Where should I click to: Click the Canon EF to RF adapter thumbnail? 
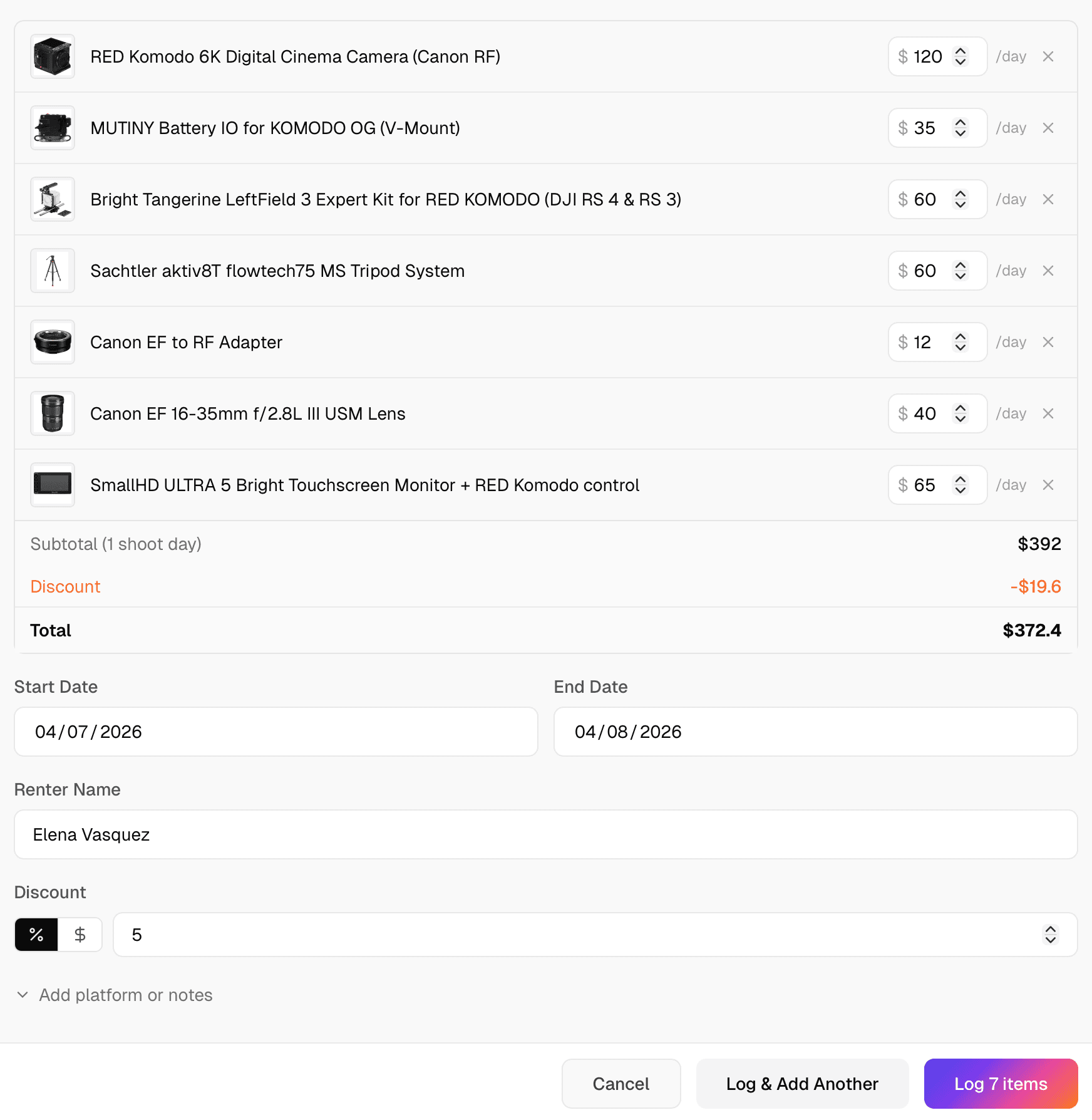(x=52, y=342)
